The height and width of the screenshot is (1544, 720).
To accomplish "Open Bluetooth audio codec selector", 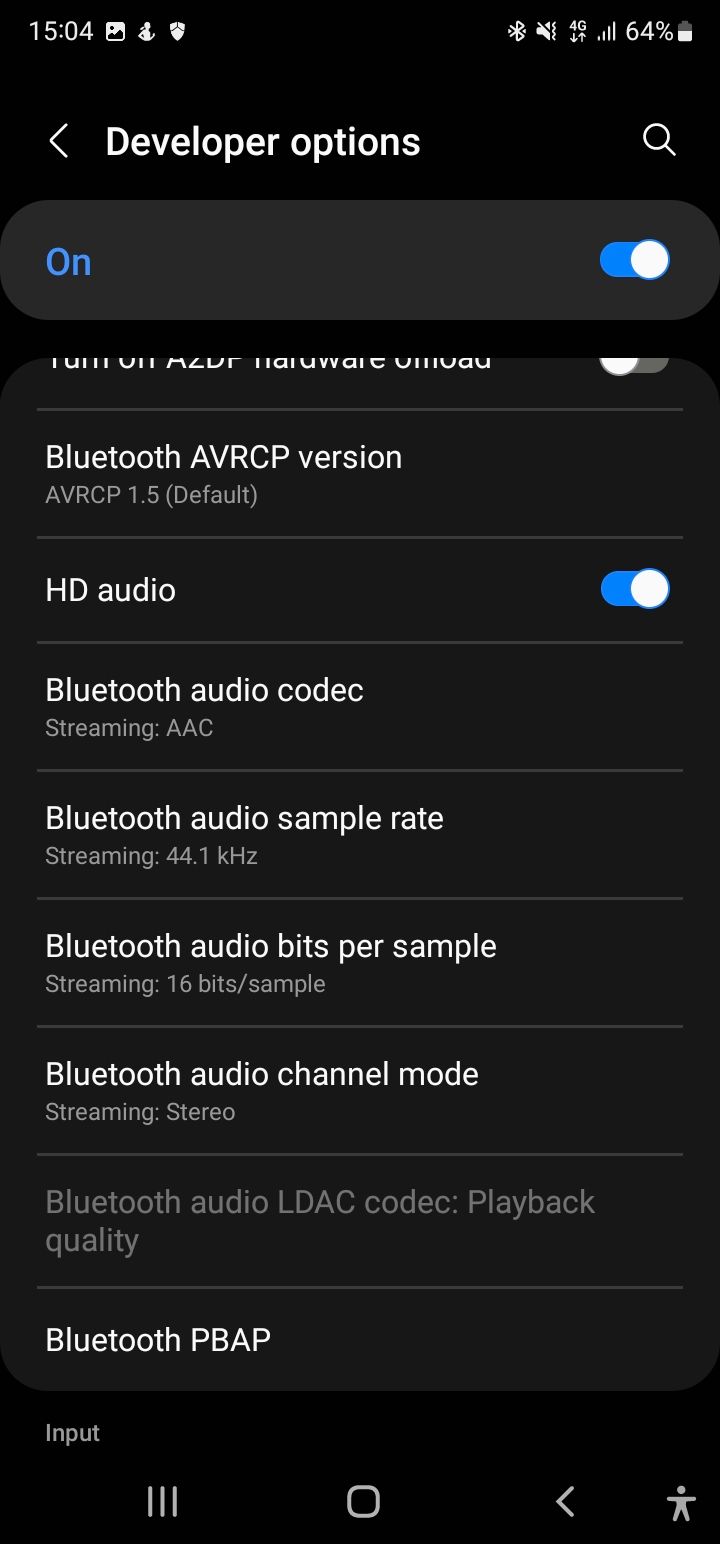I will point(360,705).
